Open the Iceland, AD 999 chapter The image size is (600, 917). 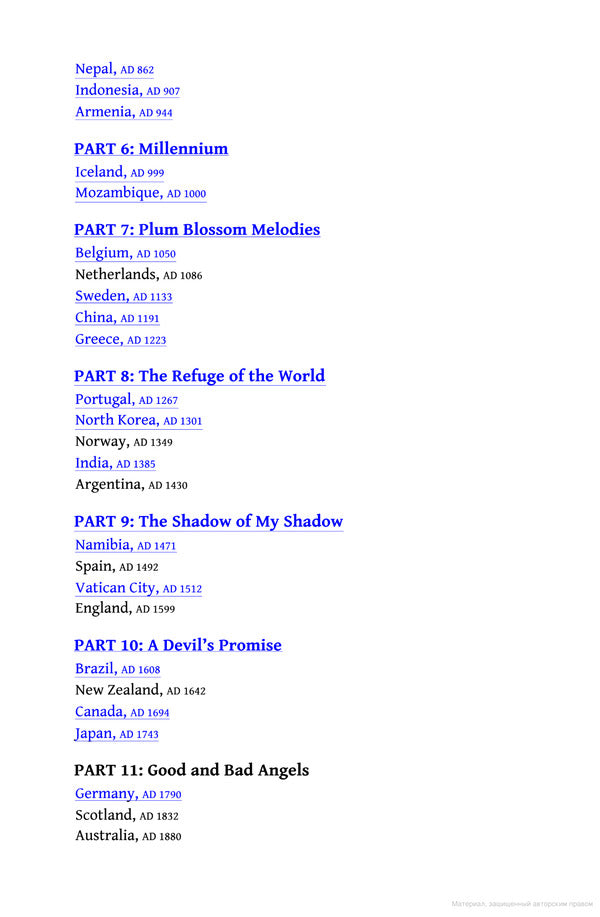point(119,172)
